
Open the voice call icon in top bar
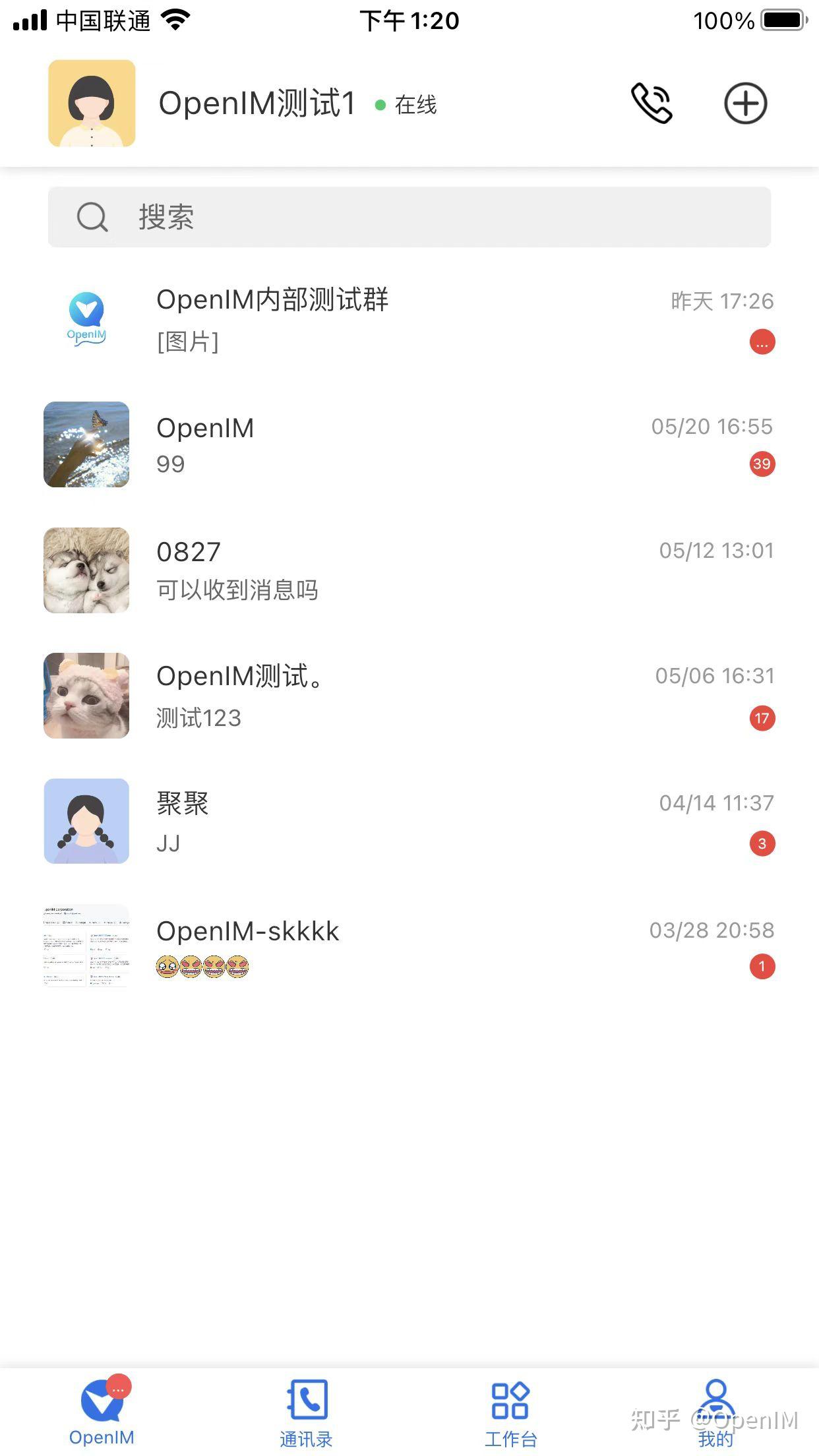pyautogui.click(x=652, y=104)
